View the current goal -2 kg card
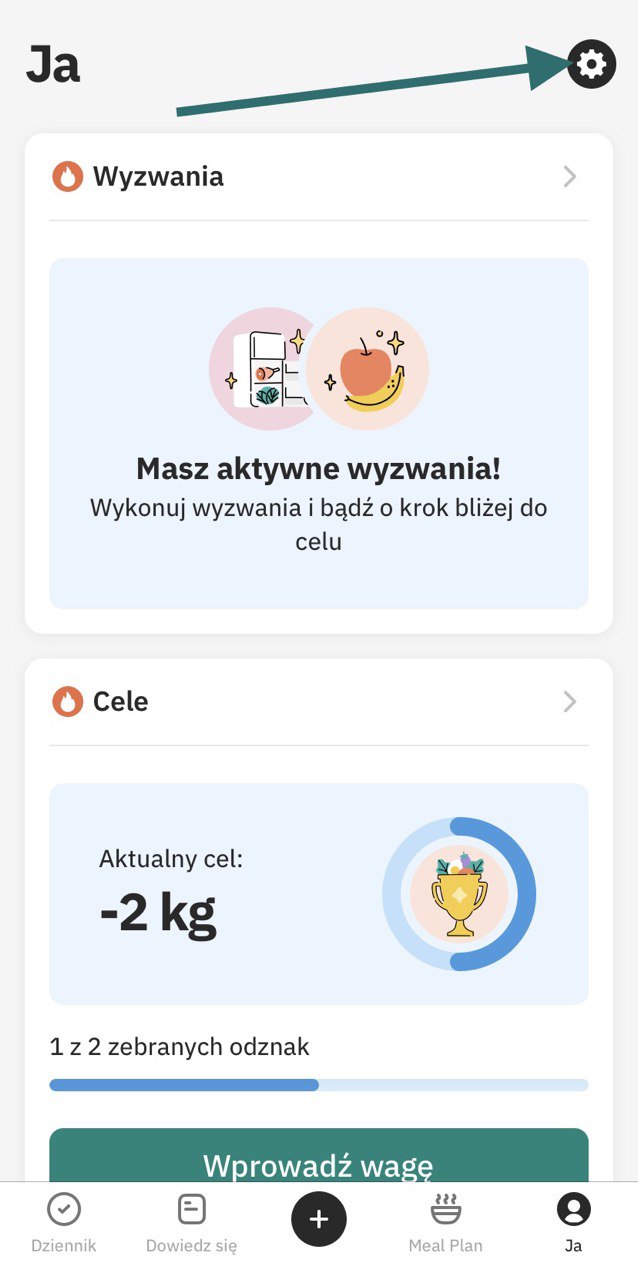This screenshot has height=1280, width=638. (x=318, y=894)
